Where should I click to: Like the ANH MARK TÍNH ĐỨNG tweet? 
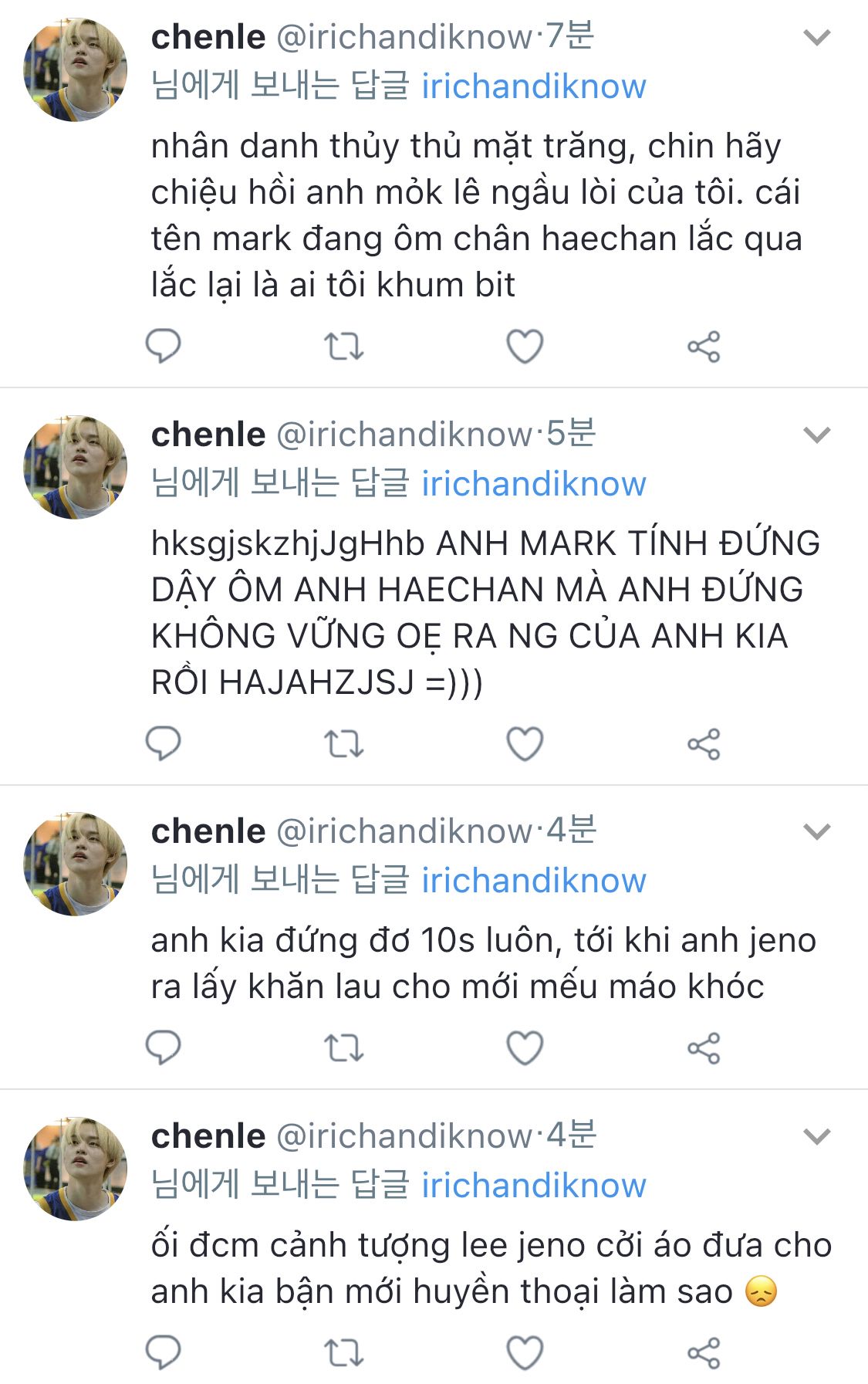click(525, 744)
